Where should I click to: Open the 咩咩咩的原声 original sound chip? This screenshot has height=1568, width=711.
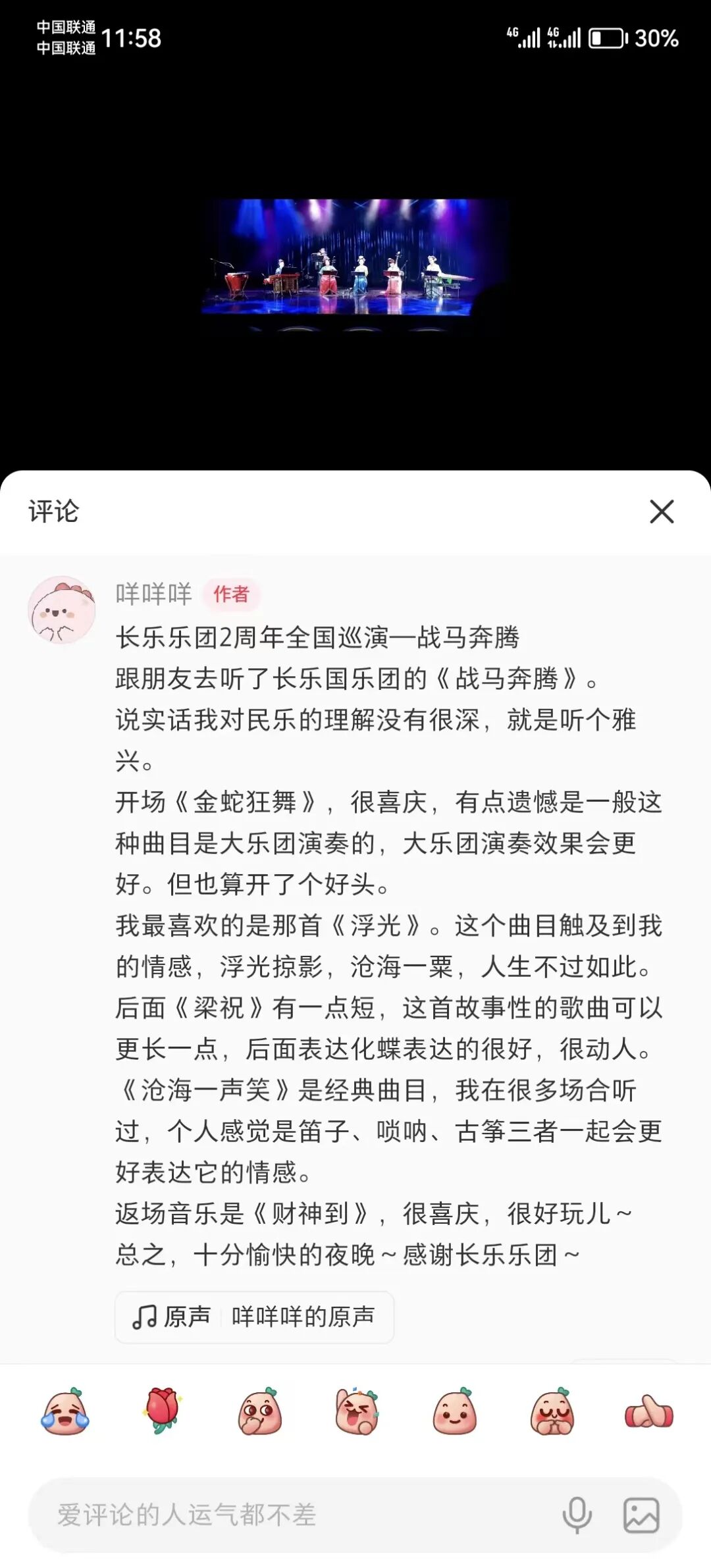pyautogui.click(x=254, y=1317)
